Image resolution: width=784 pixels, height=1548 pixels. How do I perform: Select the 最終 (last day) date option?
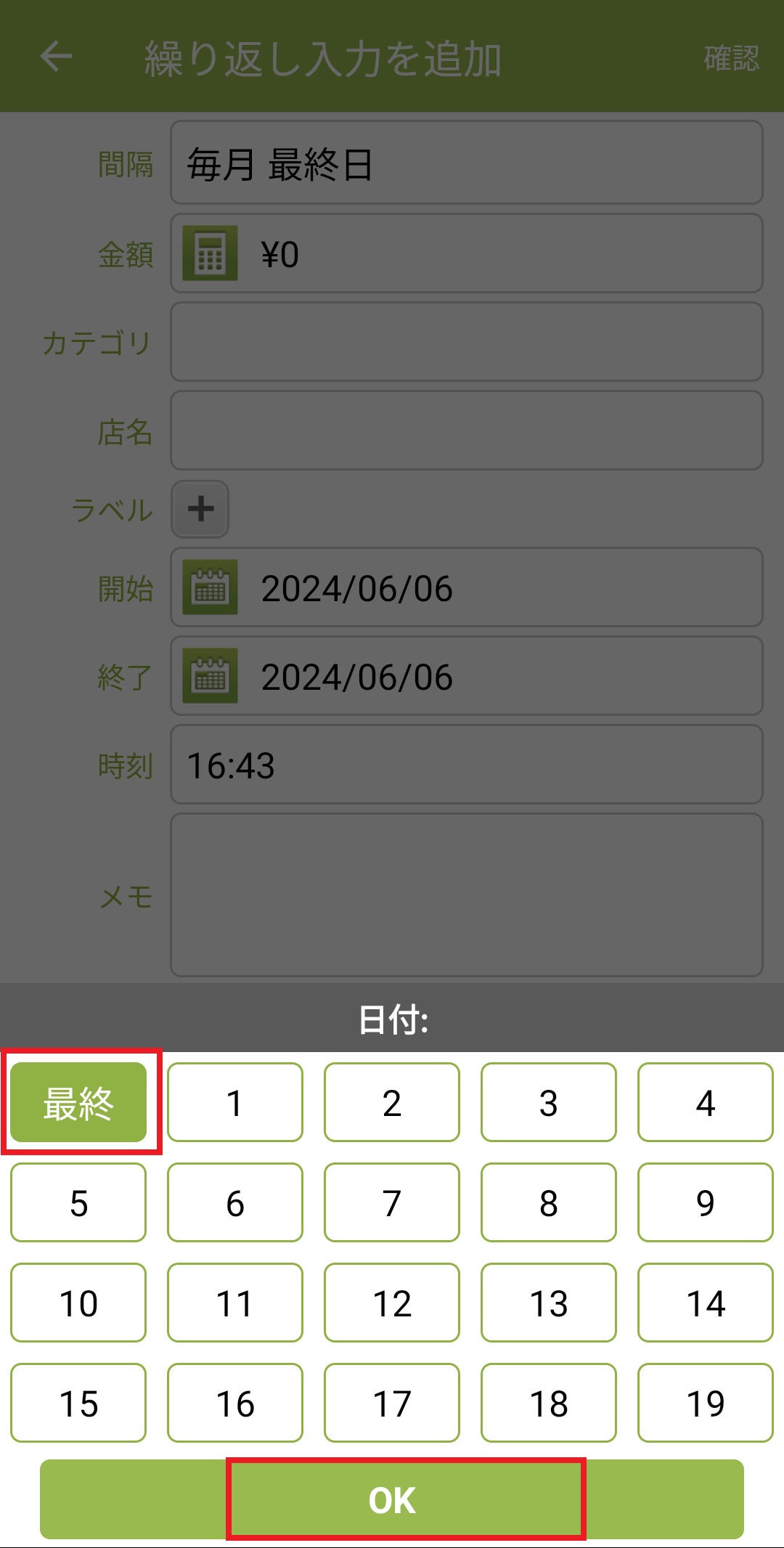[x=78, y=1102]
